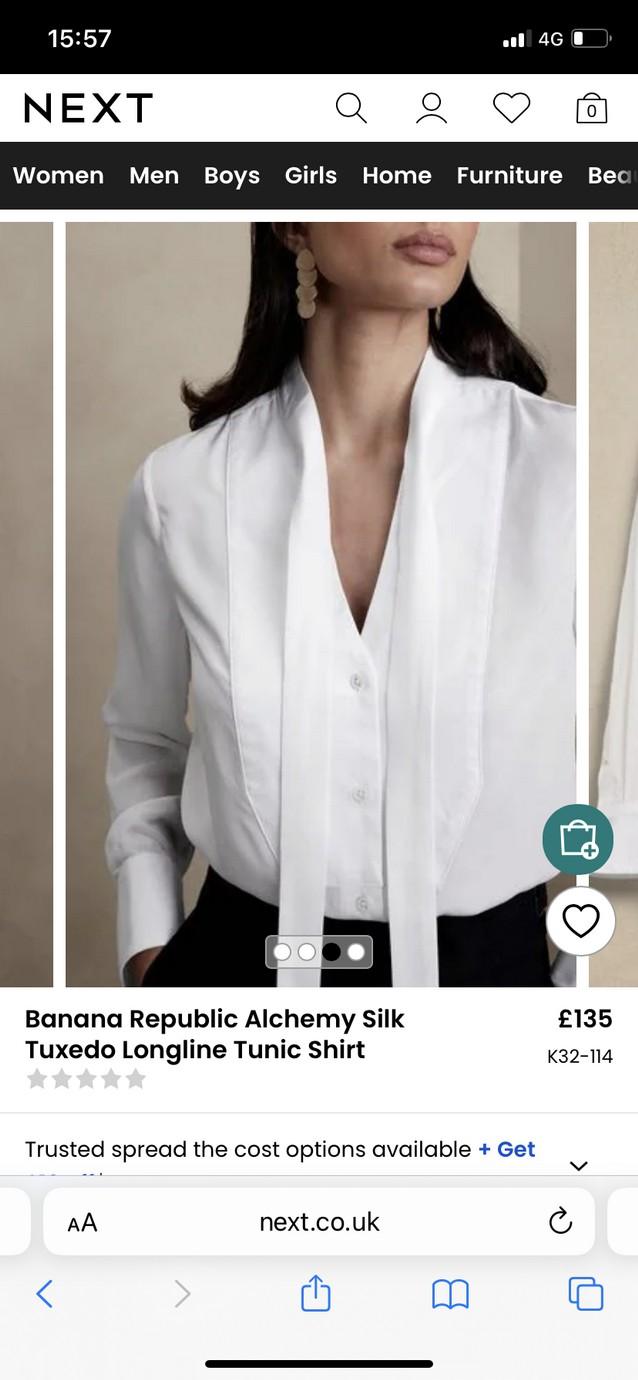Open the search magnifier icon
Viewport: 638px width, 1380px height.
click(351, 107)
